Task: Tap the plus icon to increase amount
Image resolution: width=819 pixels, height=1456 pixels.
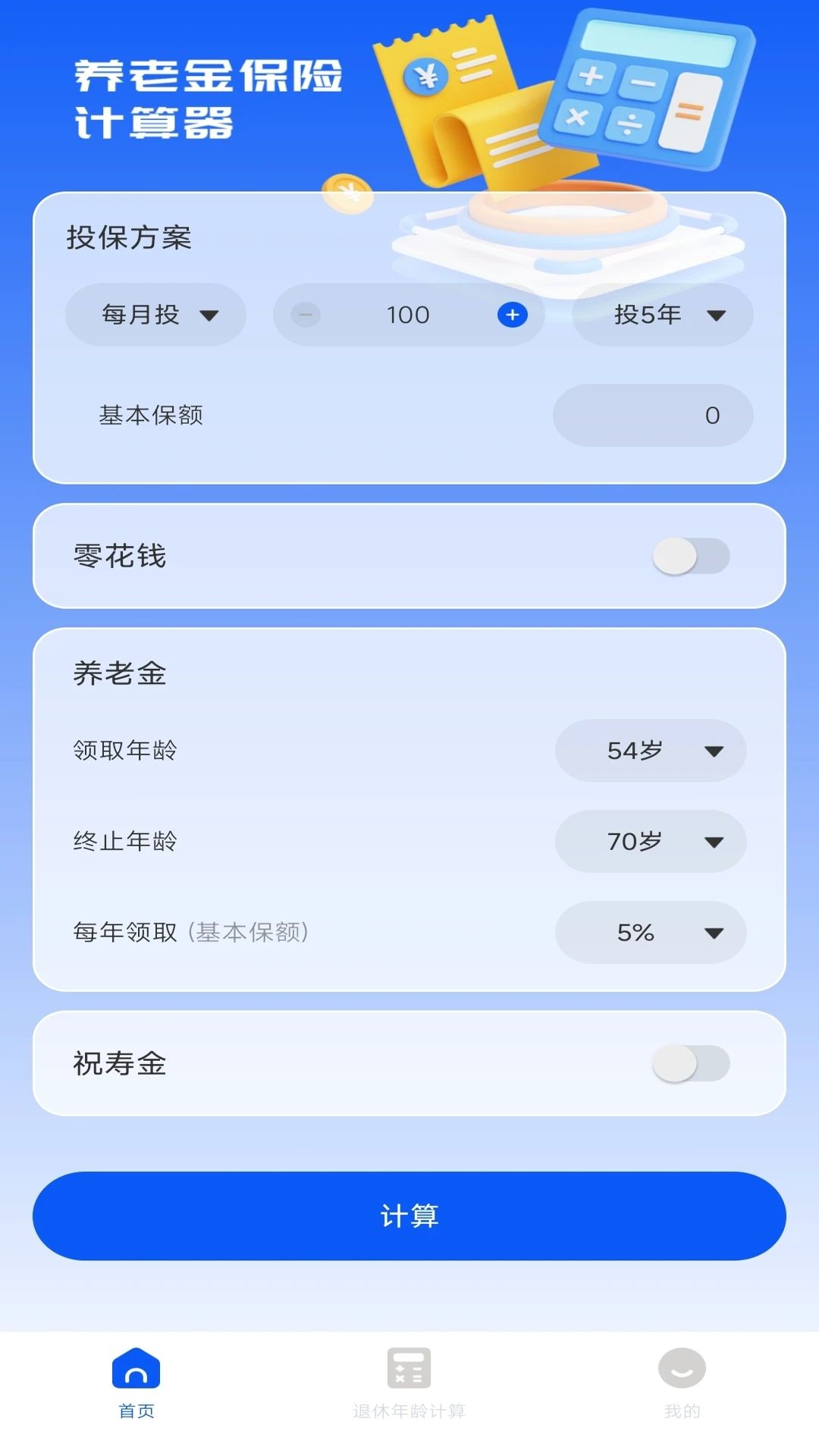Action: [513, 315]
